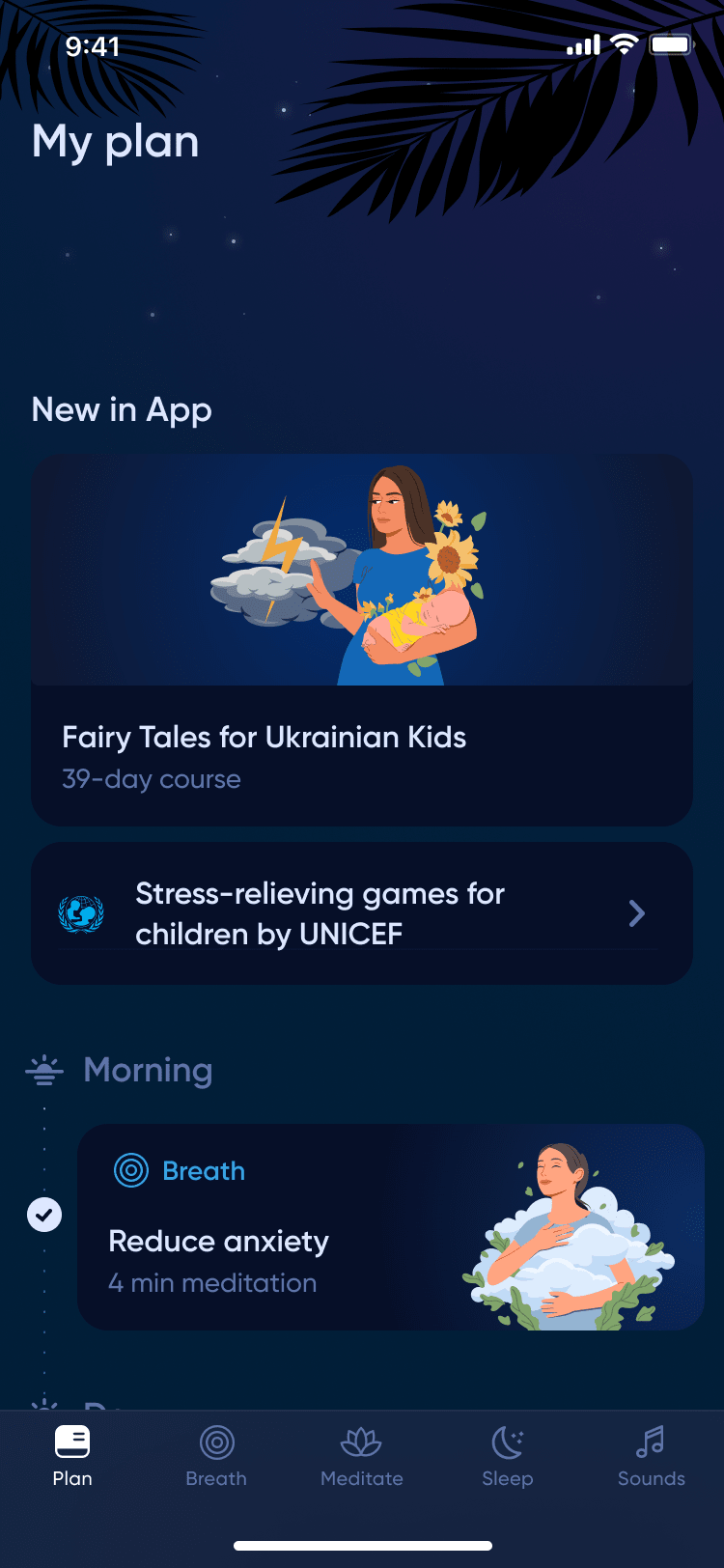724x1568 pixels.
Task: Select the Sounds music note icon
Action: pyautogui.click(x=652, y=1442)
